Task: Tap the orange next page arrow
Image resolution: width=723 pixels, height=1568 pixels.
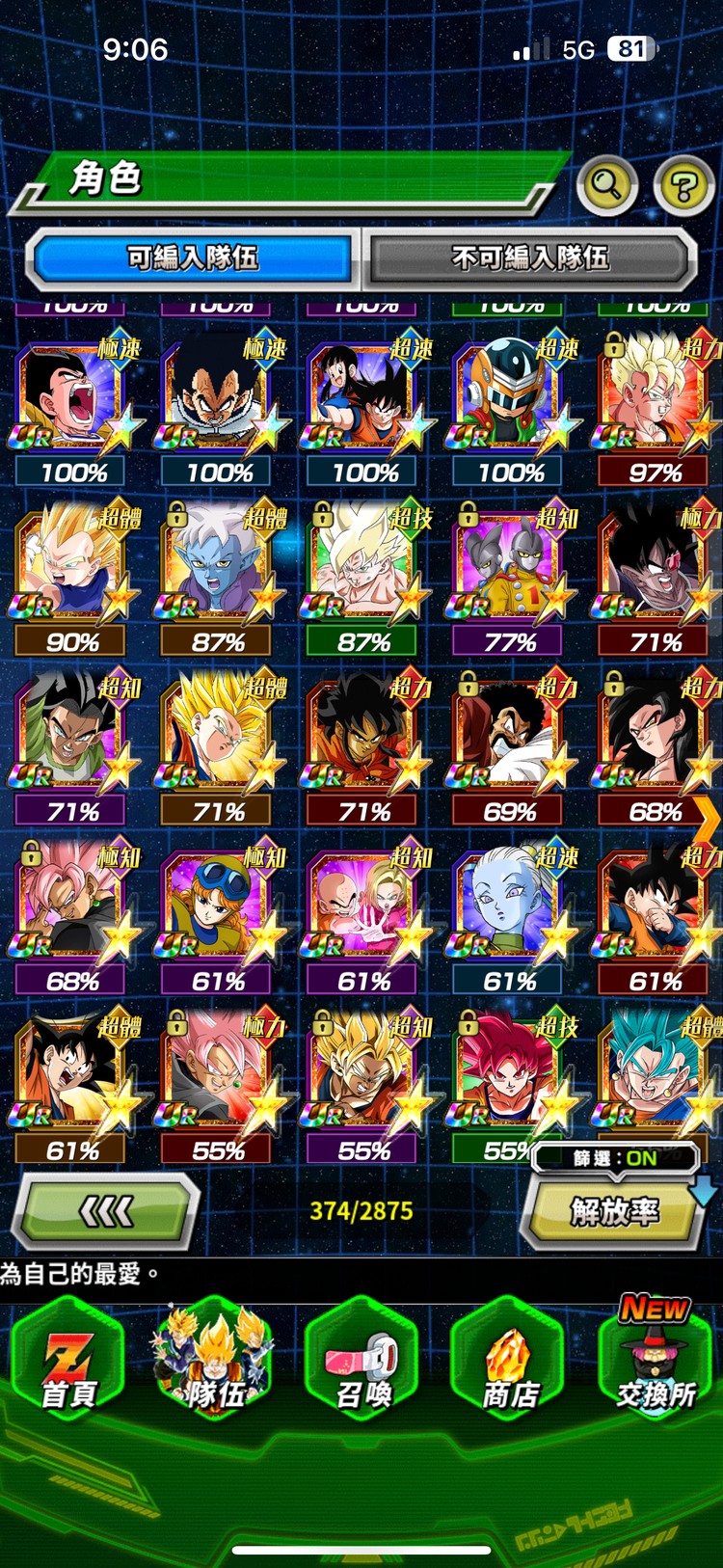Action: [x=708, y=820]
